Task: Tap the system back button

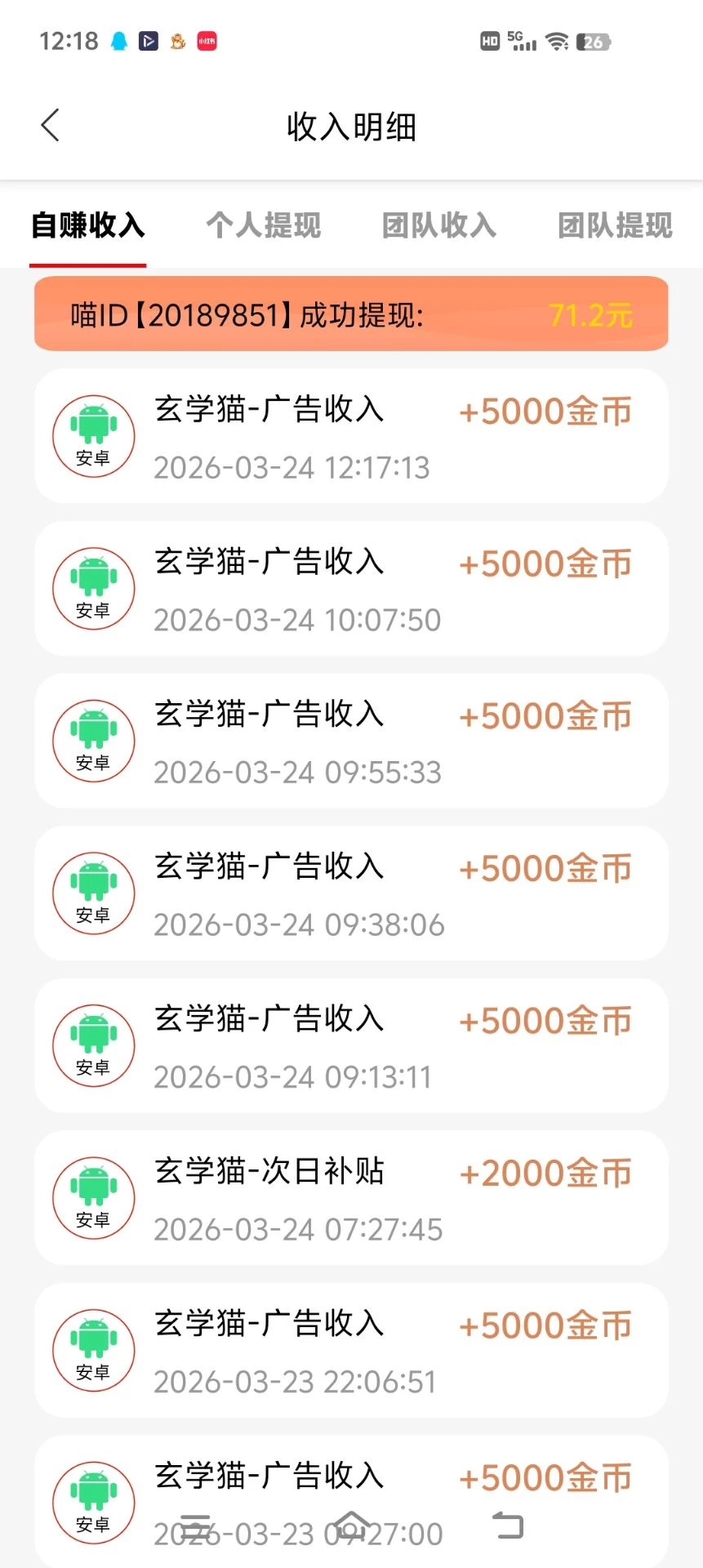Action: 508,1526
